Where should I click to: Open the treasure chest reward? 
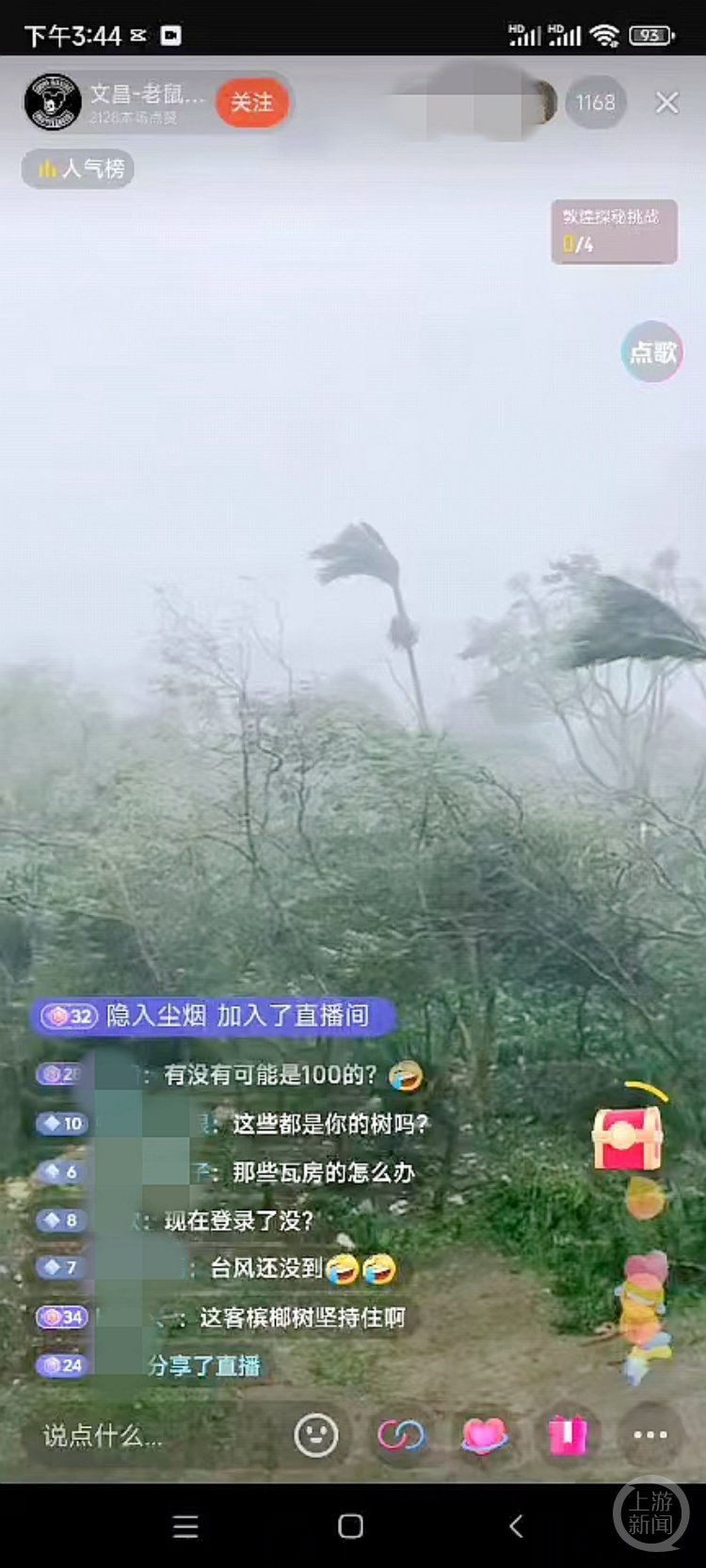pyautogui.click(x=627, y=1137)
